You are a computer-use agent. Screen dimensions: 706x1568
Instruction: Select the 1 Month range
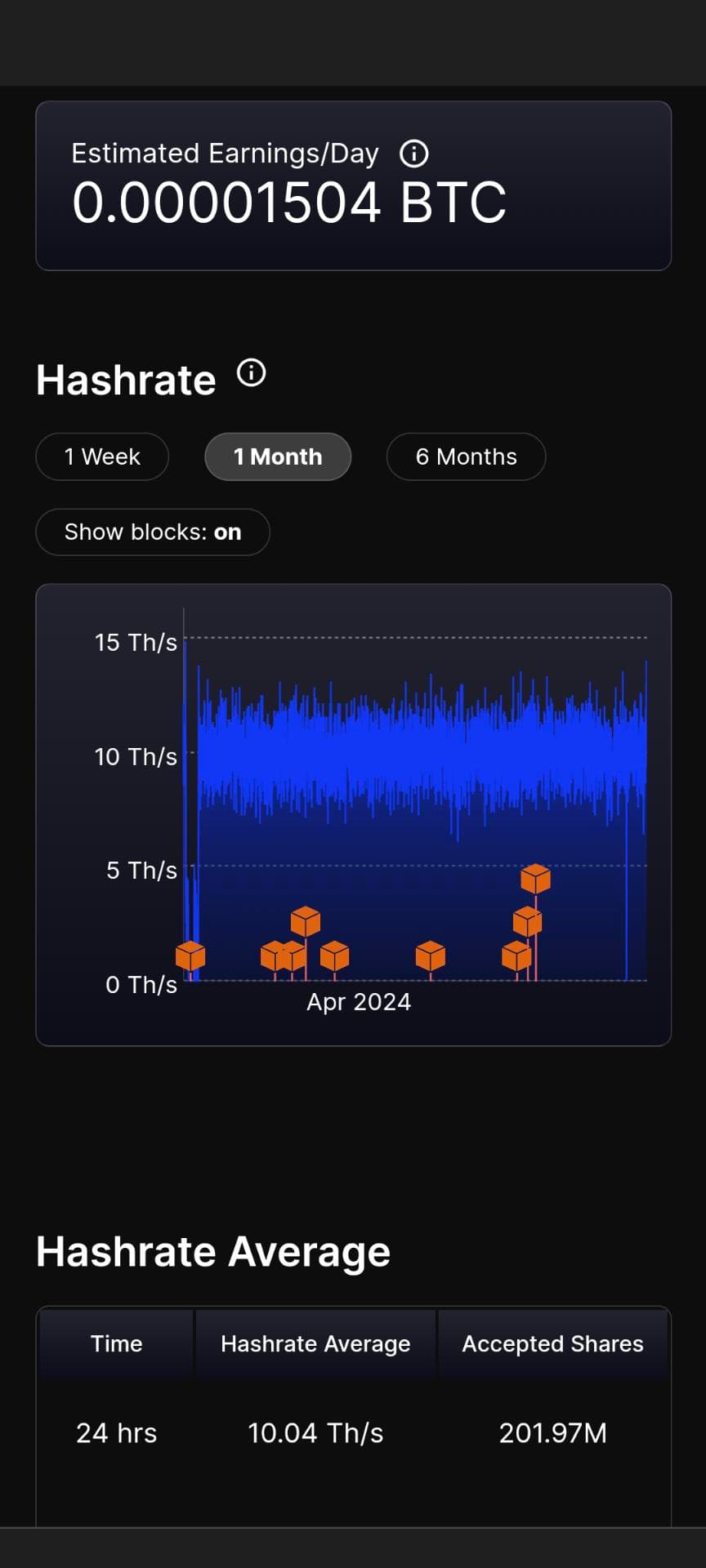coord(278,457)
